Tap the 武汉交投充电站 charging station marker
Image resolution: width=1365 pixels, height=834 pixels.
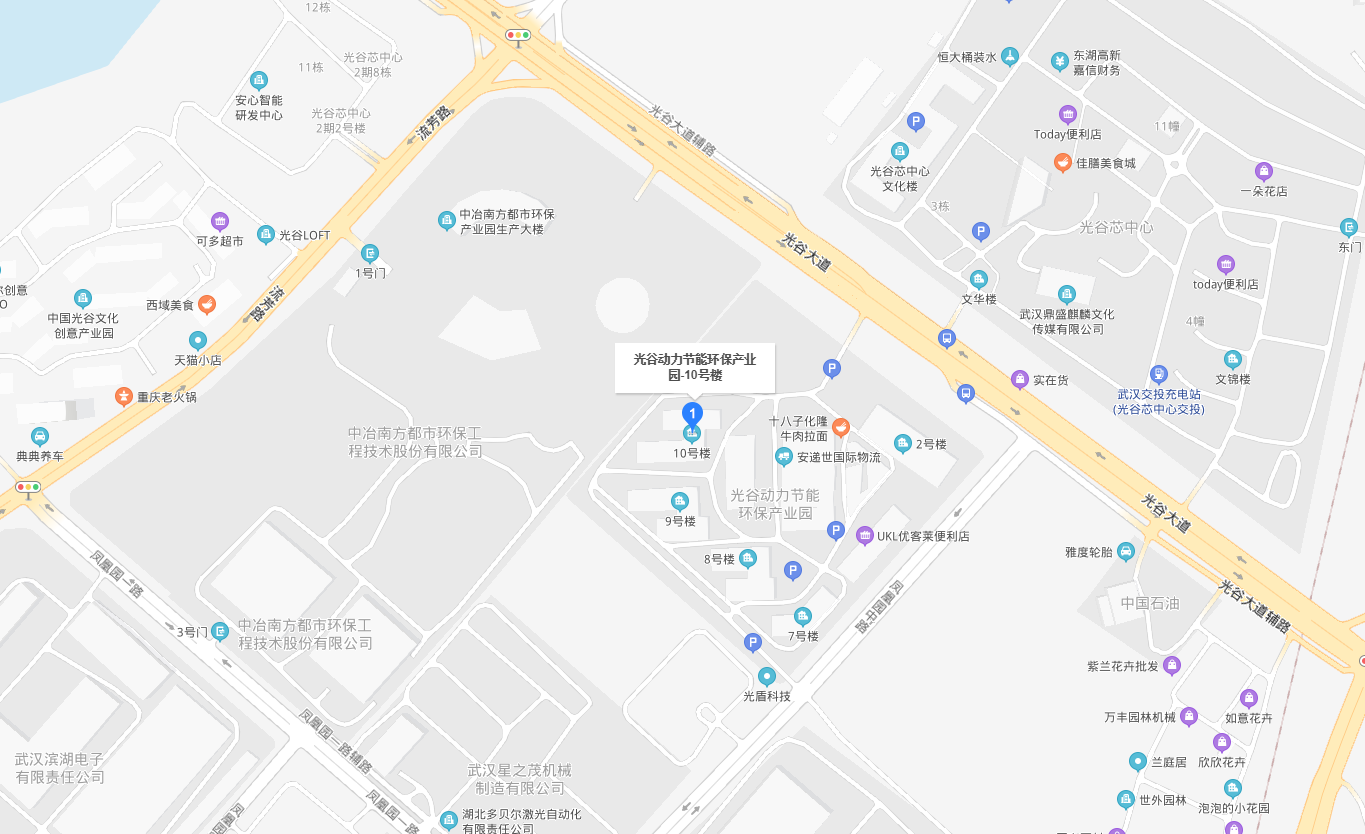(1159, 374)
